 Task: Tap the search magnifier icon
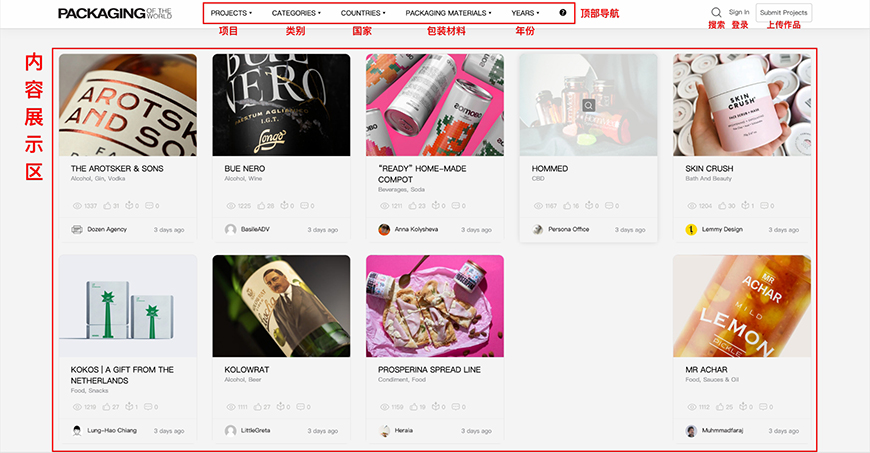pos(716,13)
